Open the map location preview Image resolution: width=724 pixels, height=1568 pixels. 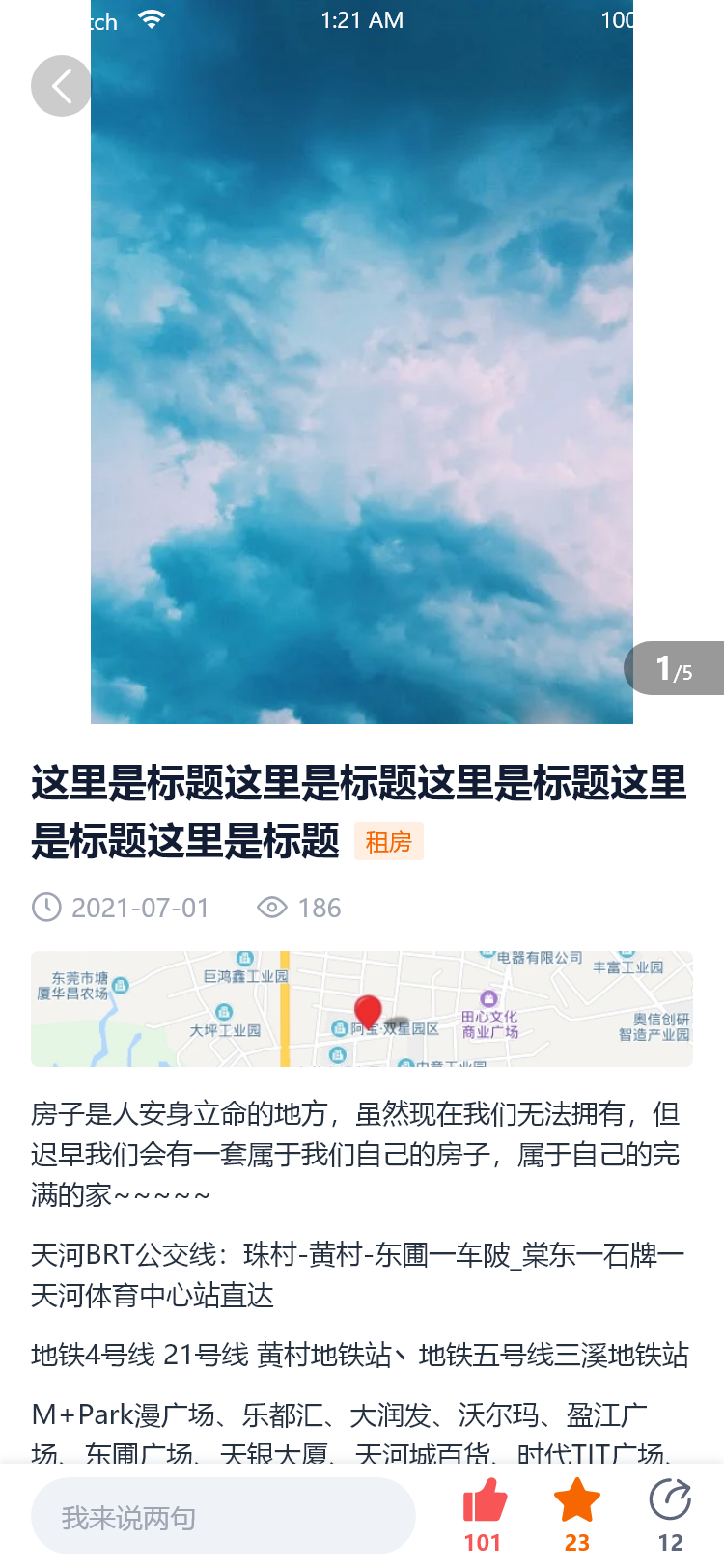point(362,1009)
